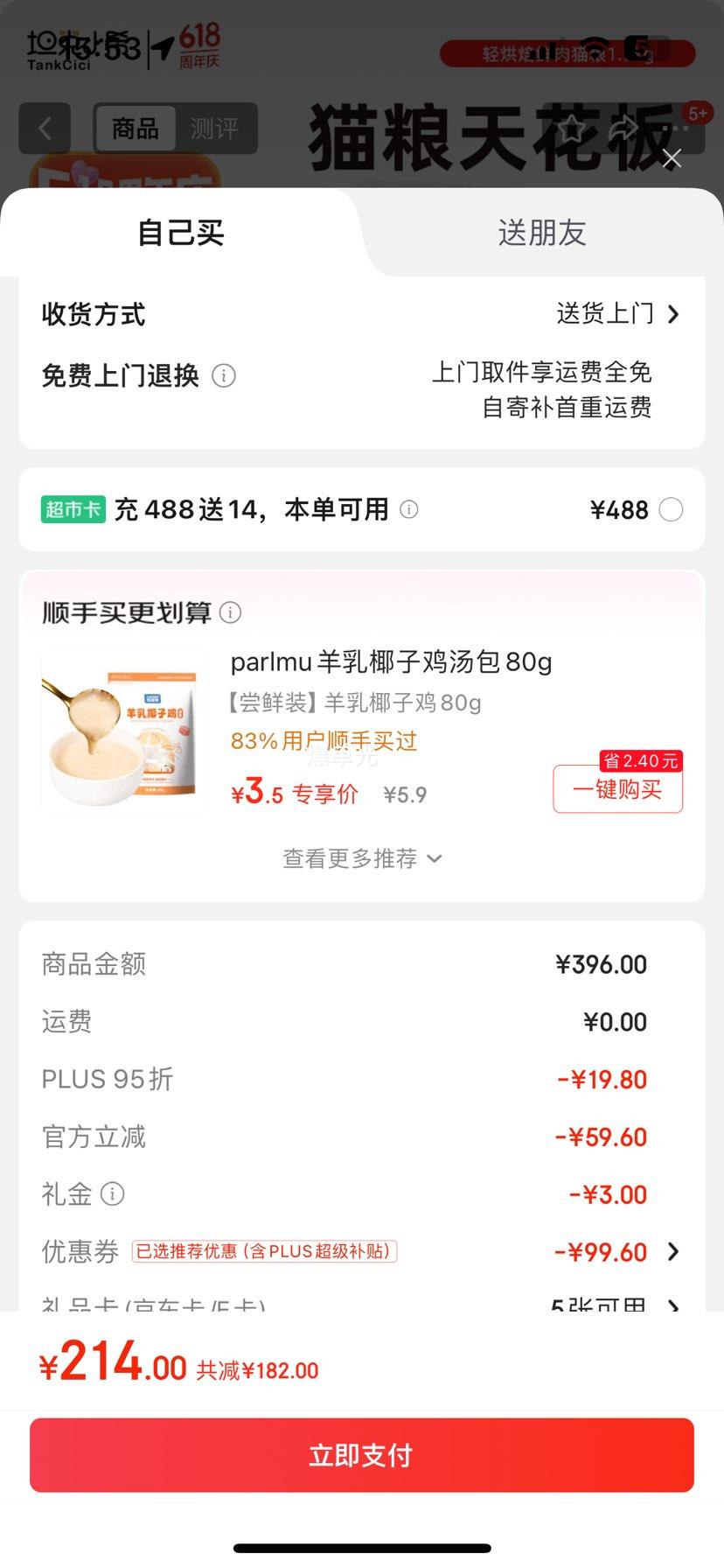Viewport: 724px width, 1568px height.
Task: Close the checkout sheet
Action: [672, 158]
